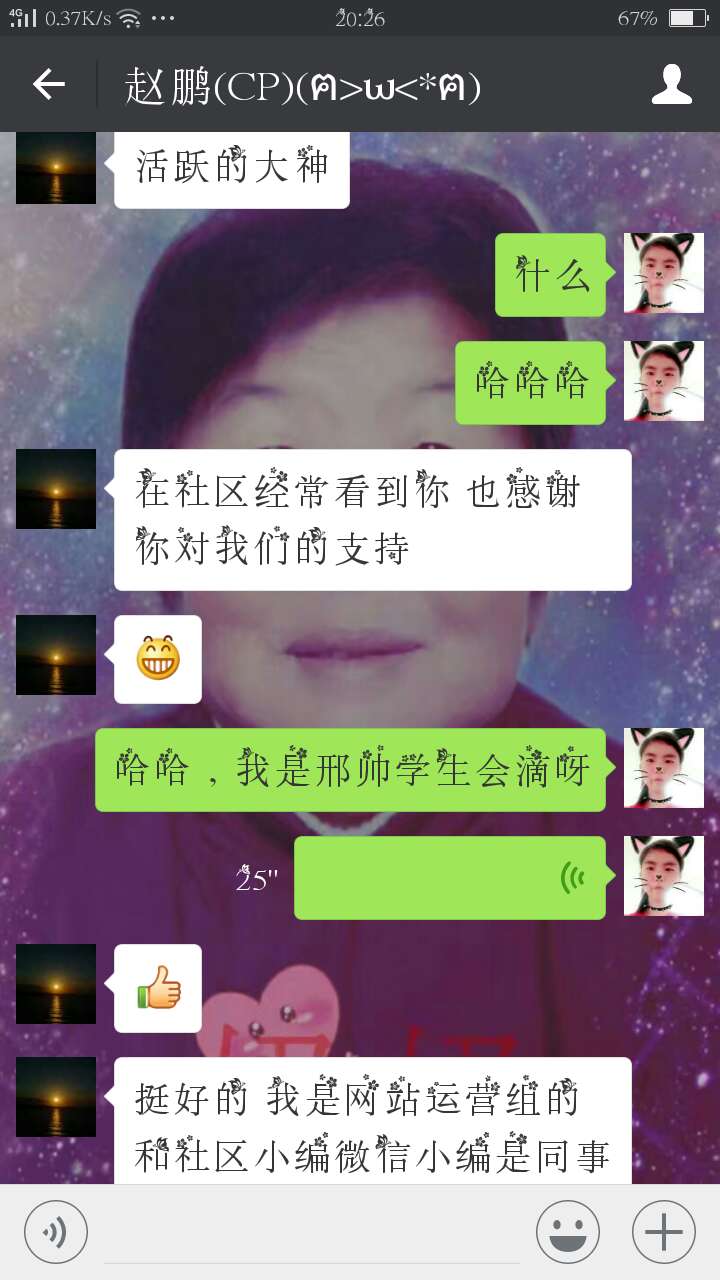Screen dimensions: 720x1280
Task: Tap the thumbs-up sticker message
Action: pyautogui.click(x=157, y=986)
